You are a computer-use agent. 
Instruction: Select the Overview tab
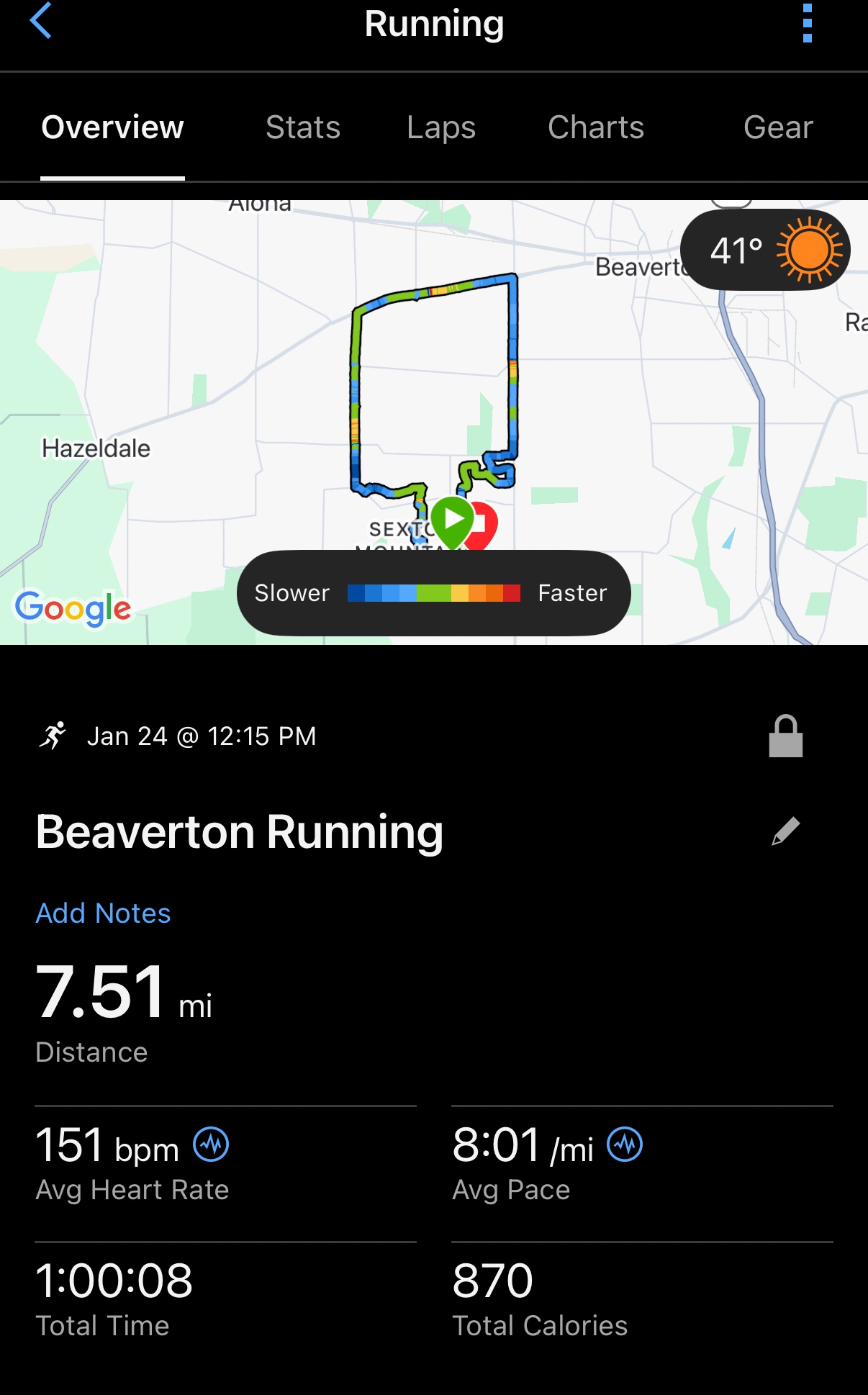pyautogui.click(x=113, y=127)
